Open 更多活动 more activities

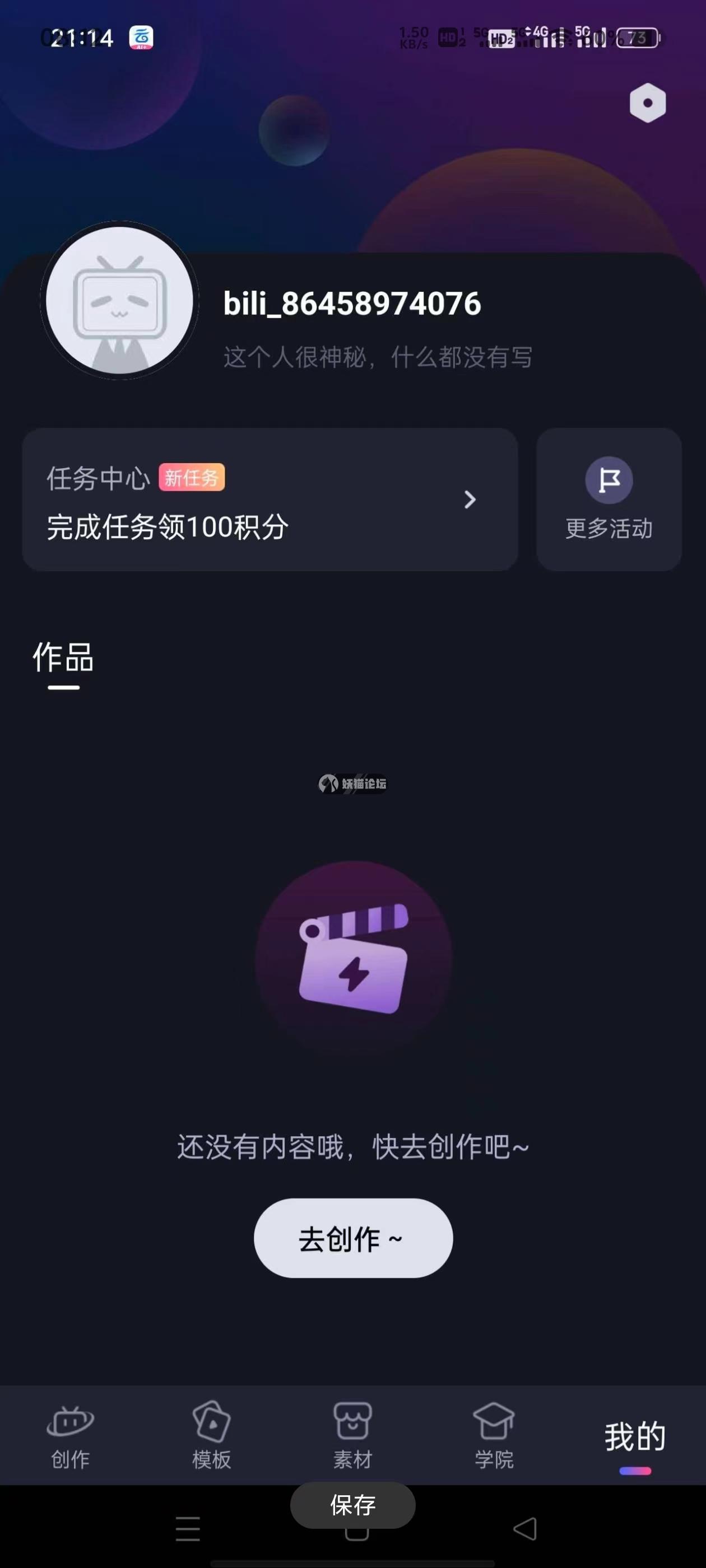609,500
